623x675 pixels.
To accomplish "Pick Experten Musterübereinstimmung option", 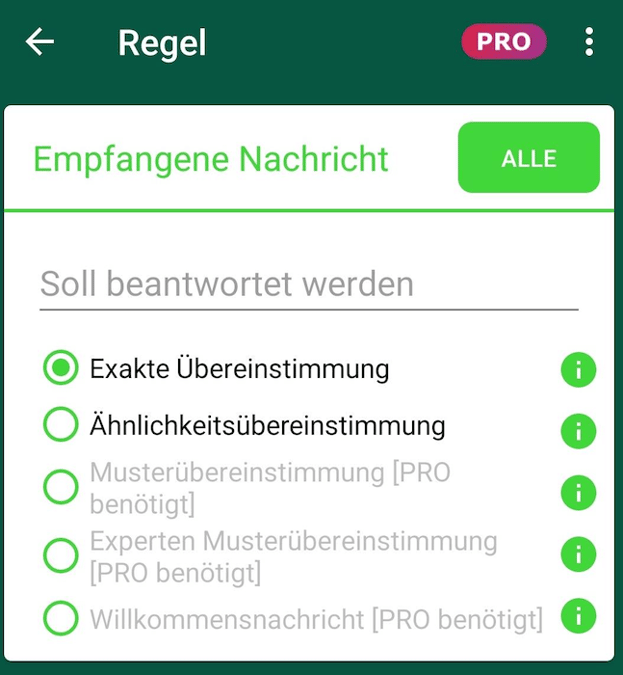I will 61,556.
